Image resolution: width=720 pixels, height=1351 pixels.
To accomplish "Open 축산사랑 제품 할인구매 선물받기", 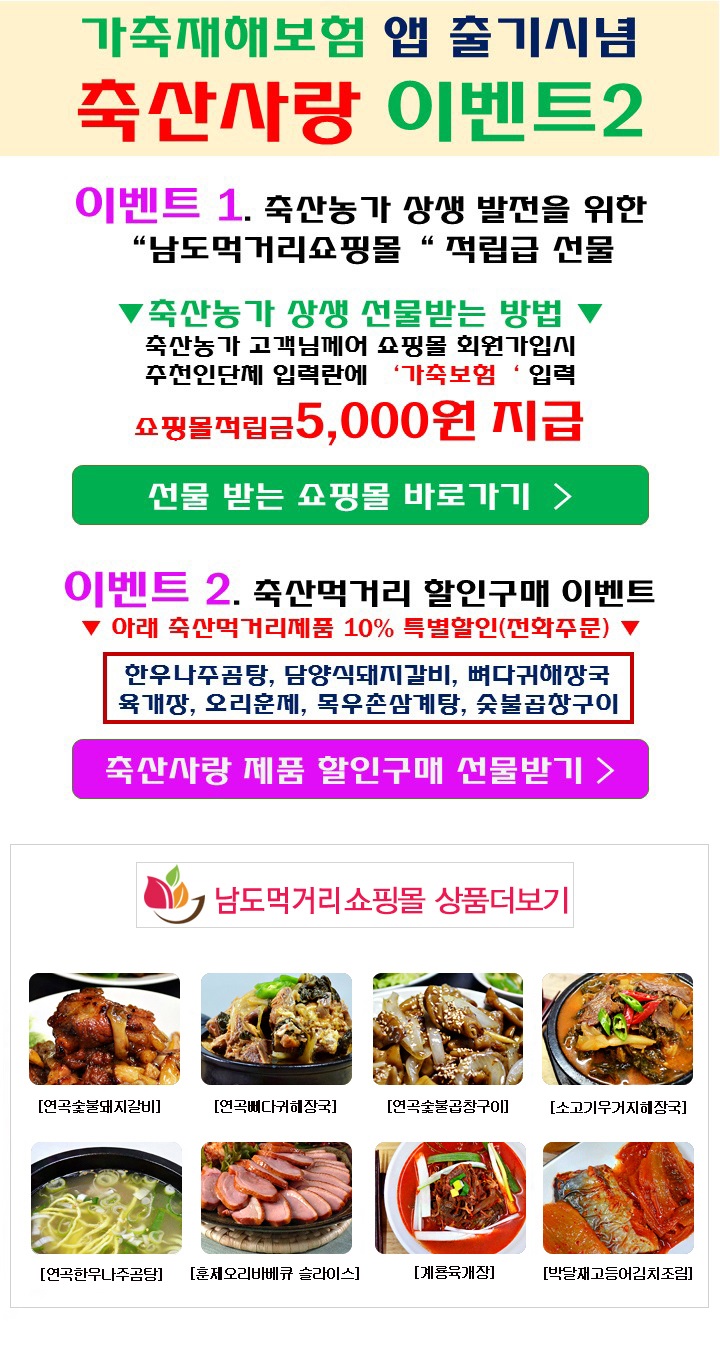I will [360, 769].
